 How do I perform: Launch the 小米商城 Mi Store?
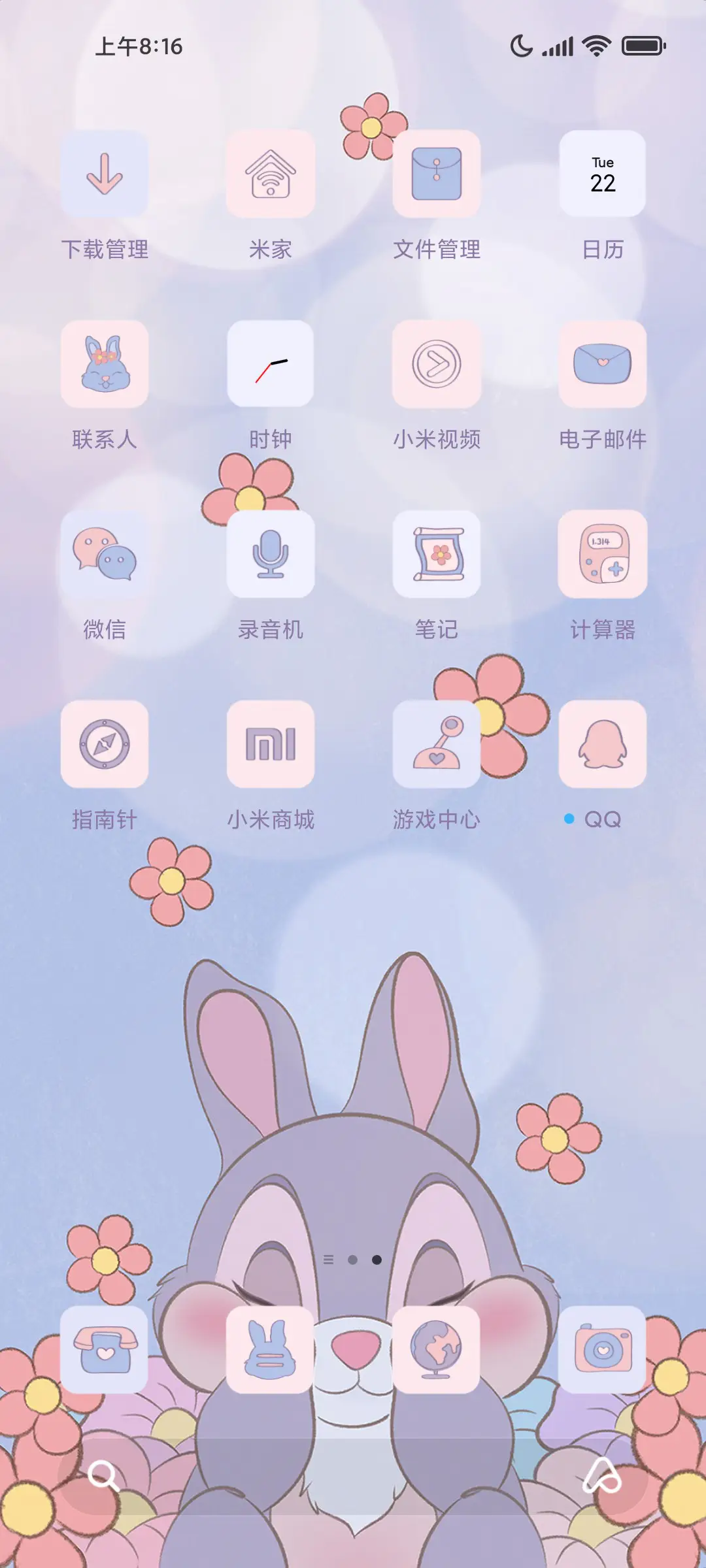point(271,745)
